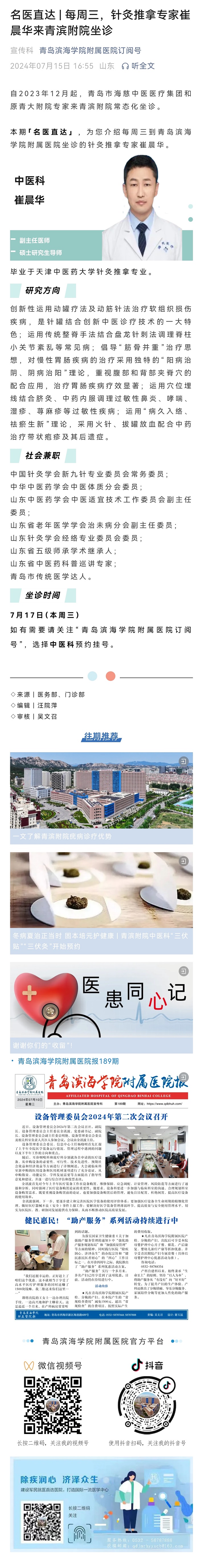
Task: Open the 冬病夏治 三伏贴 article card
Action: pos(101,901)
